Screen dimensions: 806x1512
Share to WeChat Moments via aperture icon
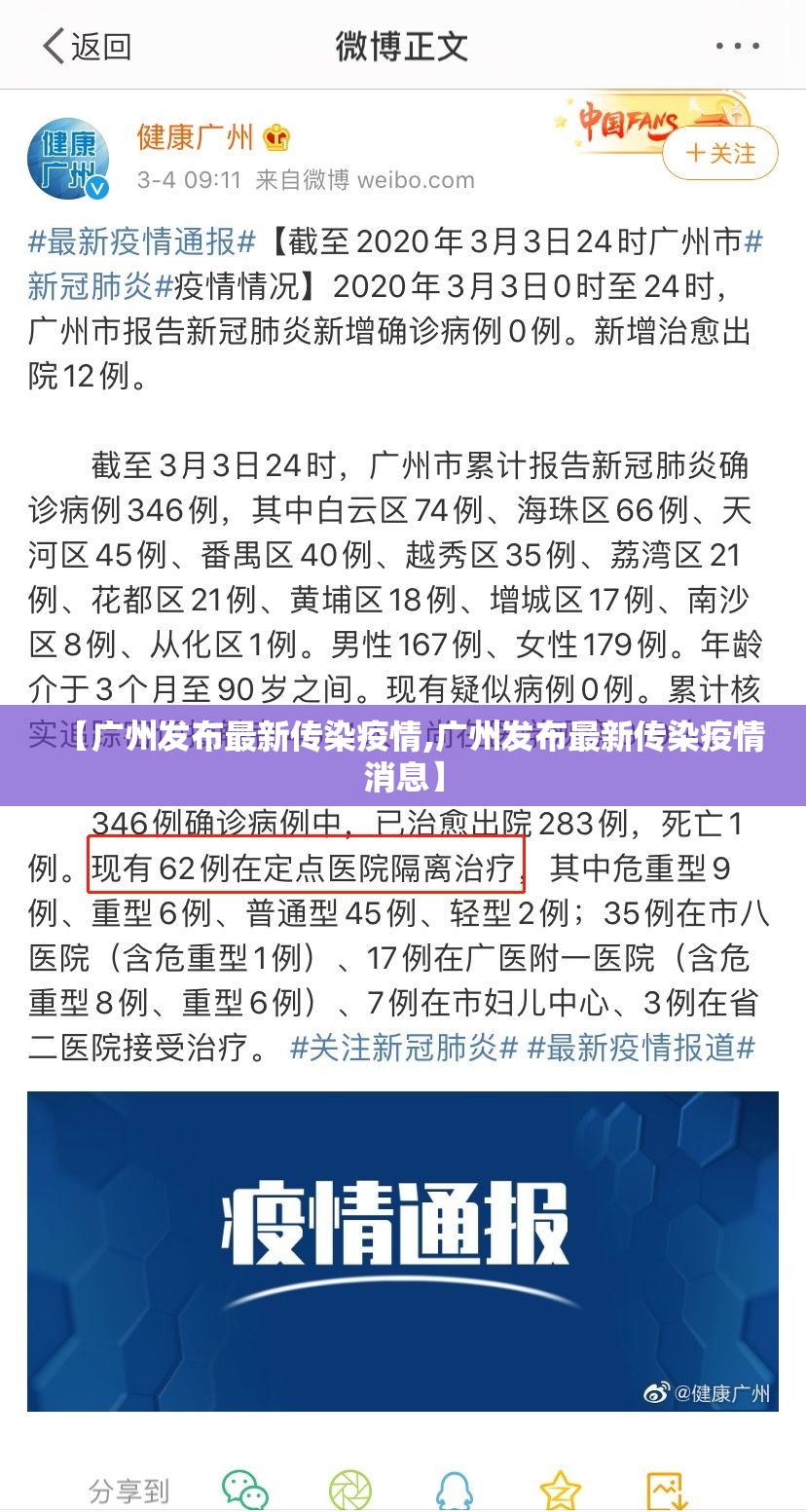click(351, 1487)
